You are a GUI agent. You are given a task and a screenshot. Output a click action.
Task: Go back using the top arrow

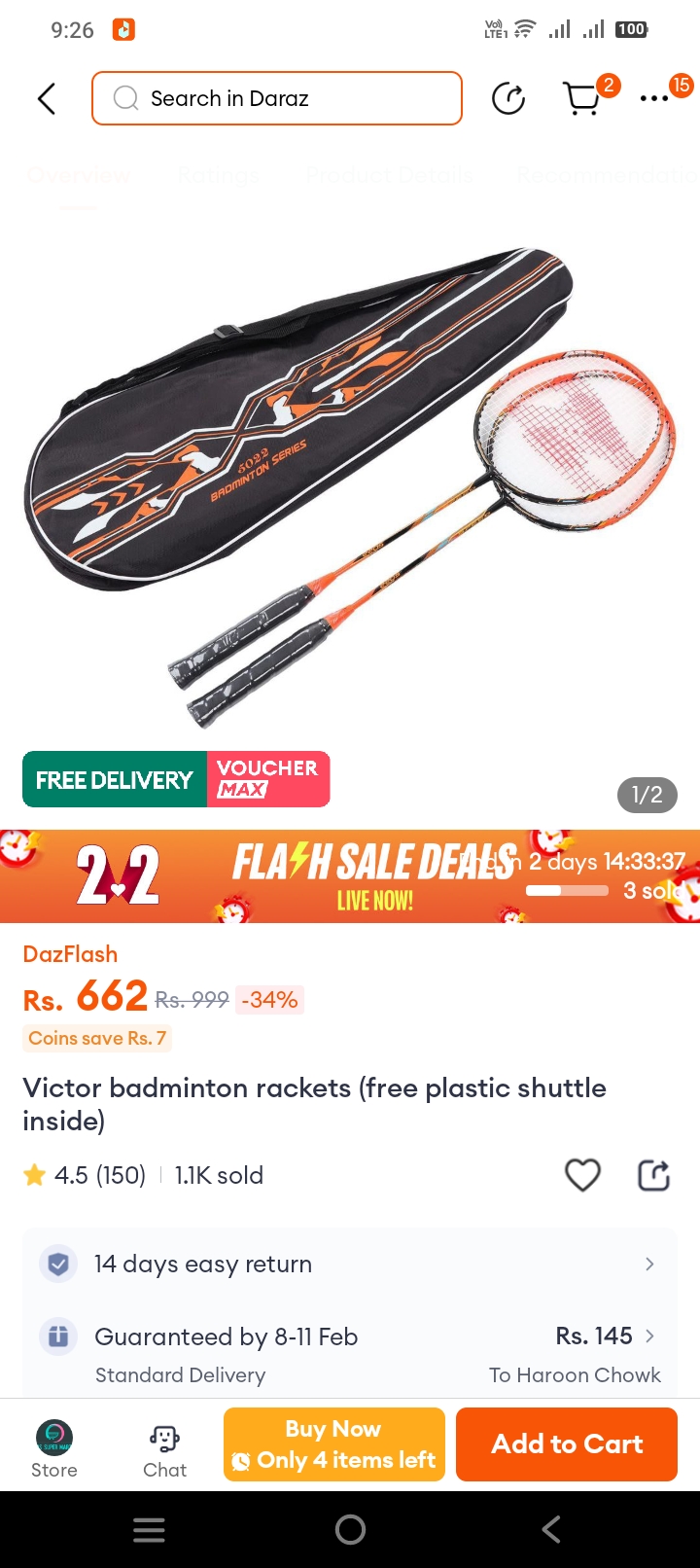coord(46,98)
